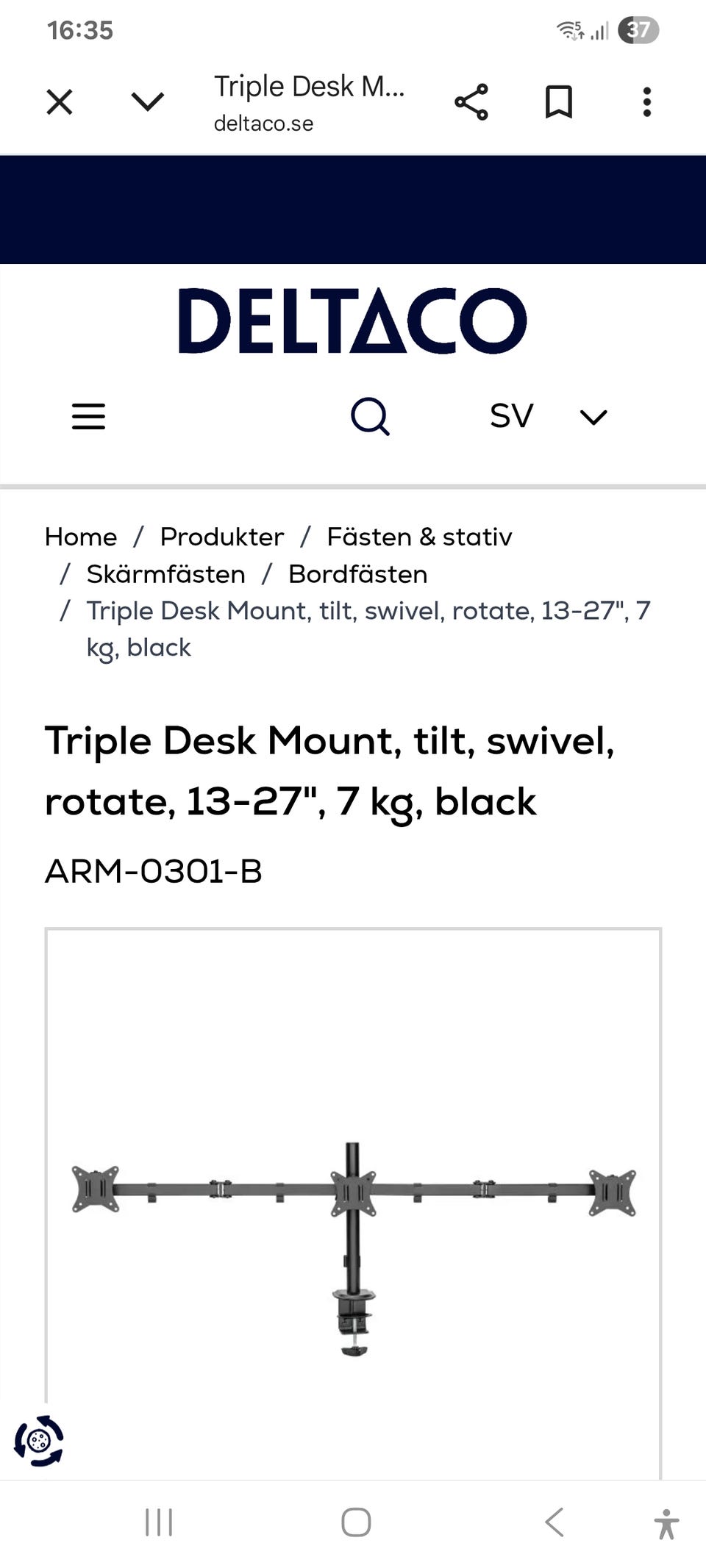Open the cookie settings icon

click(x=39, y=1441)
